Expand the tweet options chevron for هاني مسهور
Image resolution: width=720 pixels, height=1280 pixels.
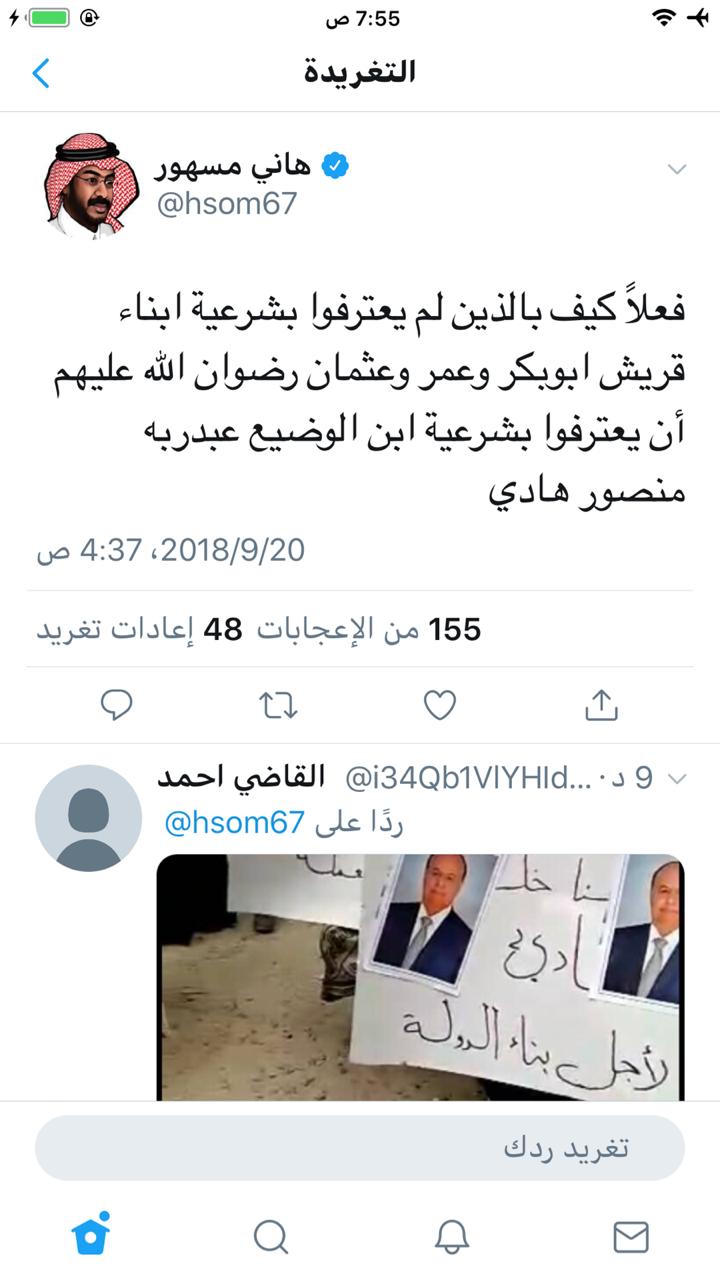tap(677, 168)
